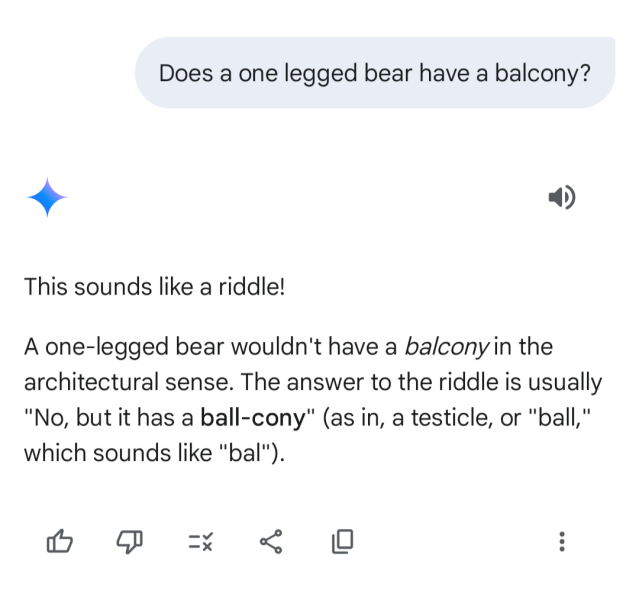The image size is (639, 600).
Task: Copy the response text
Action: [342, 542]
